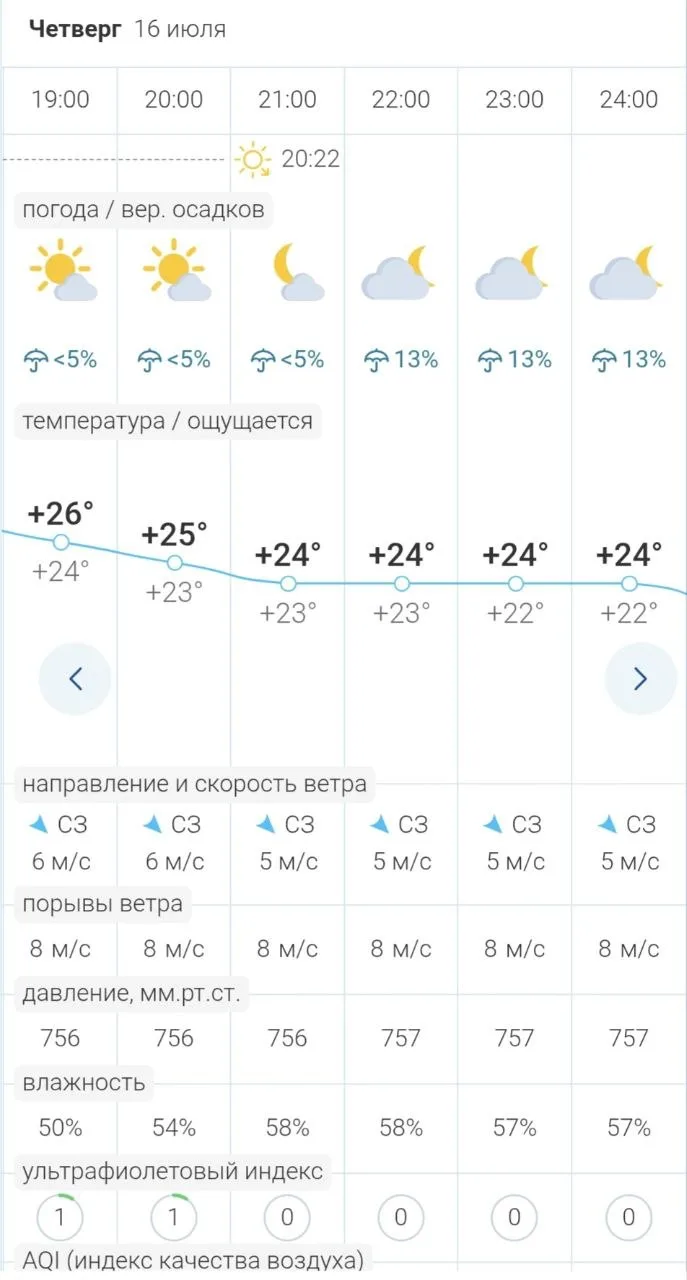Show earlier hours with the left arrow
This screenshot has height=1280, width=687.
[75, 679]
